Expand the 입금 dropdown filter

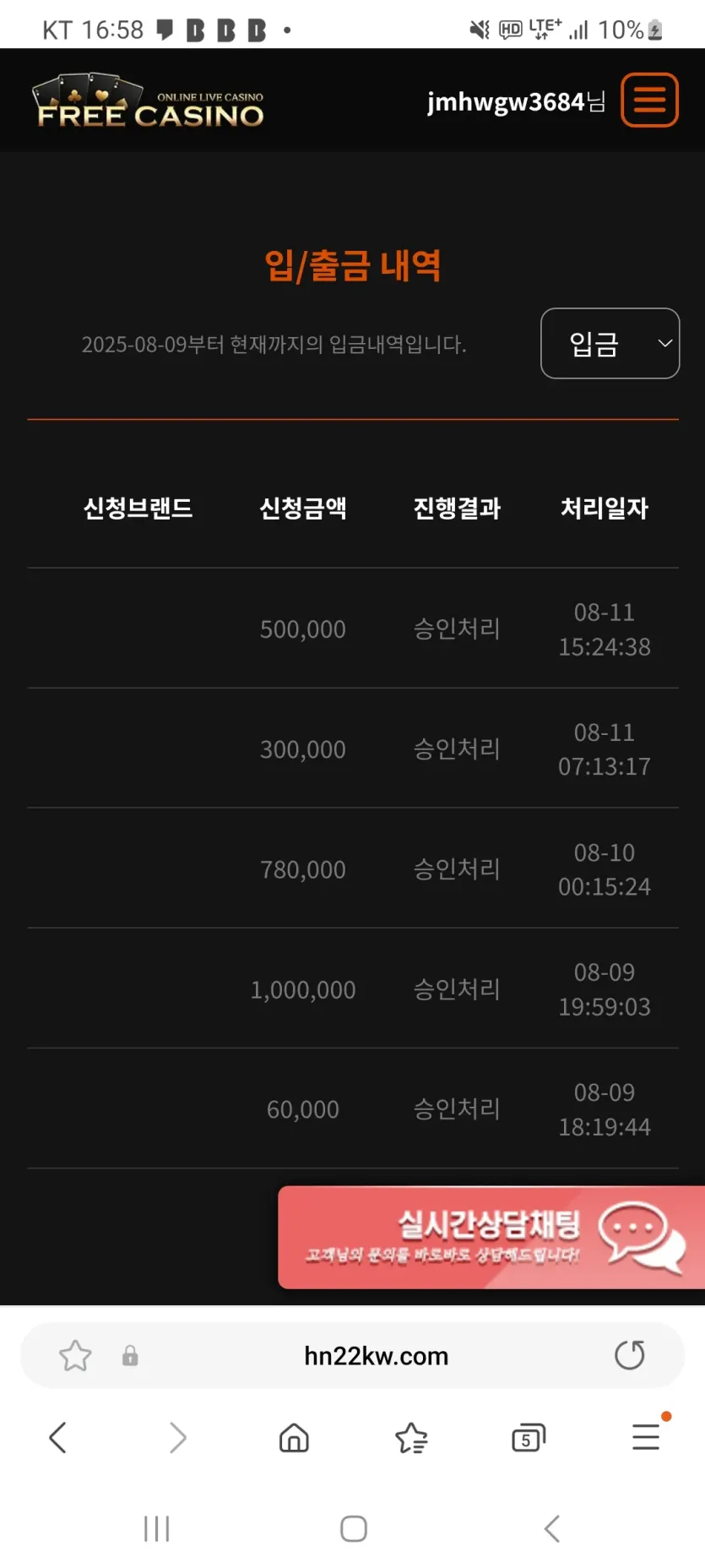pos(610,343)
